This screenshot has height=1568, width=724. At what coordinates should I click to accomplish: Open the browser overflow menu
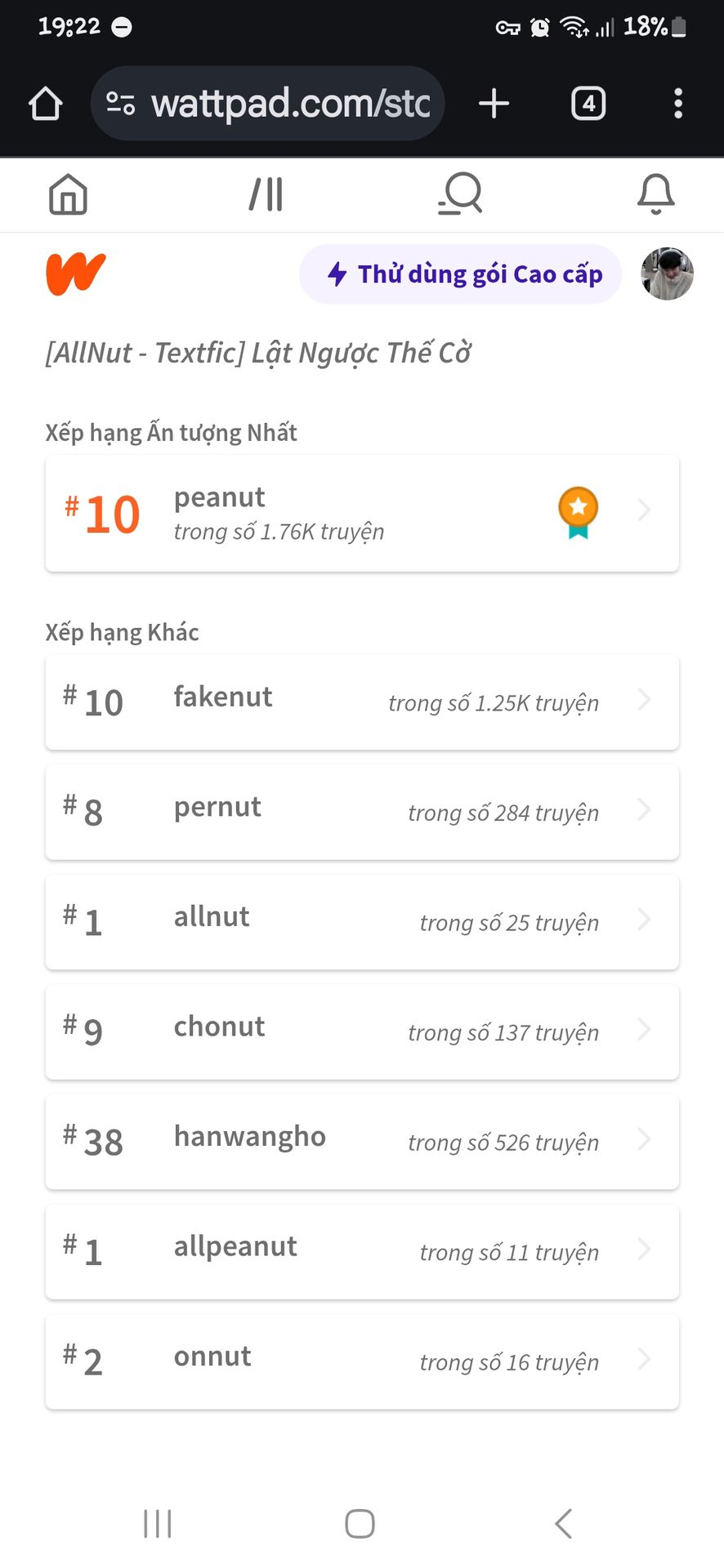click(677, 104)
